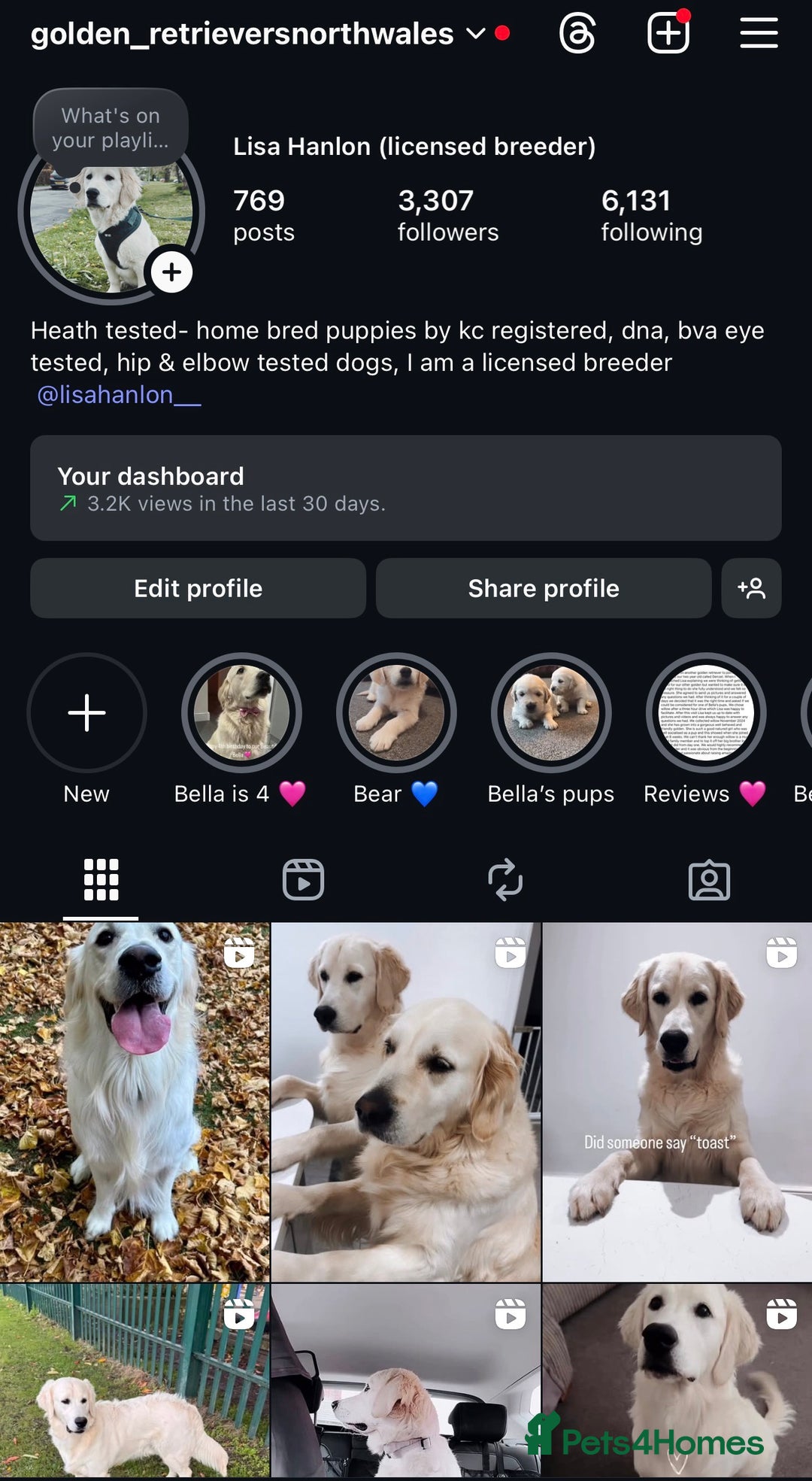Tap Share profile button

543,588
